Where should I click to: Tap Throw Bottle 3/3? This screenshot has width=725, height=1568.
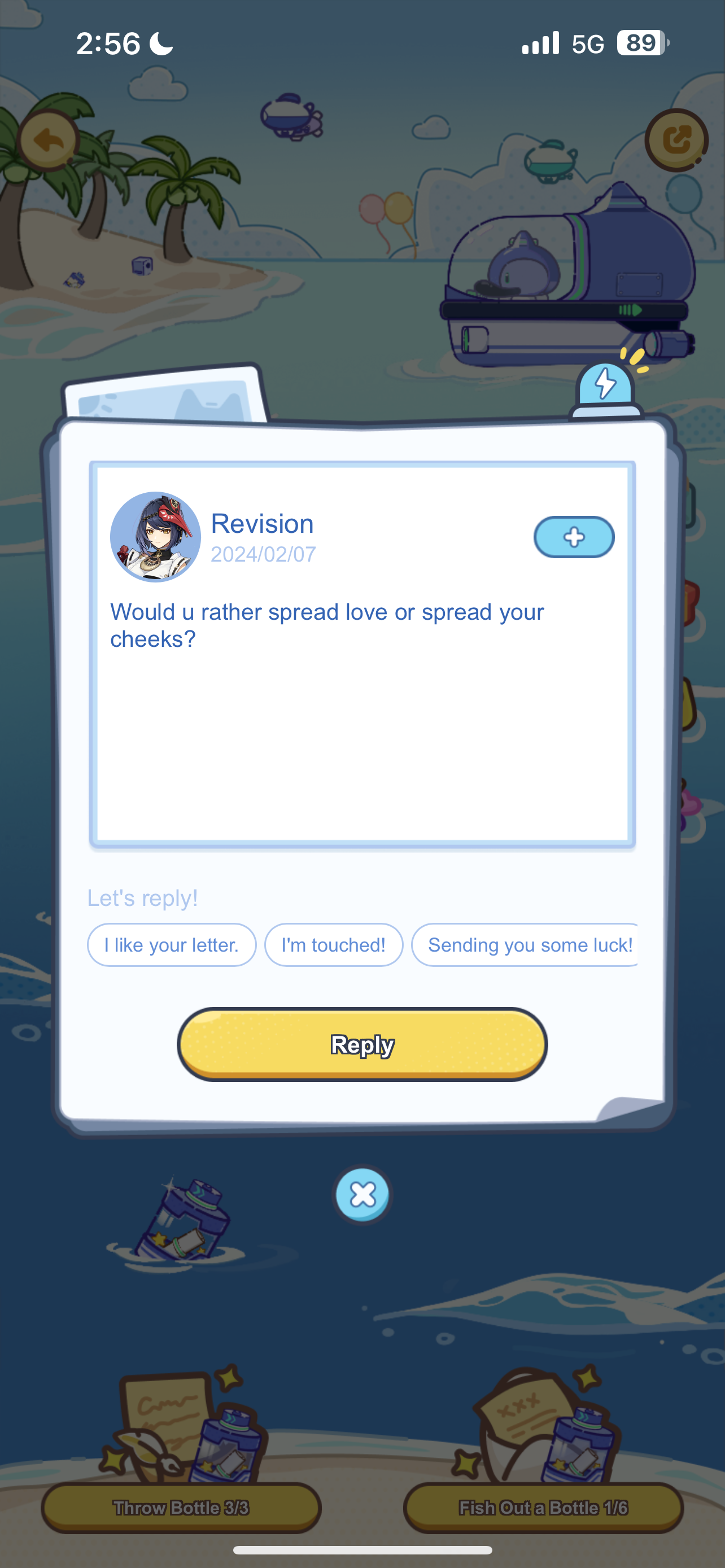click(181, 1507)
